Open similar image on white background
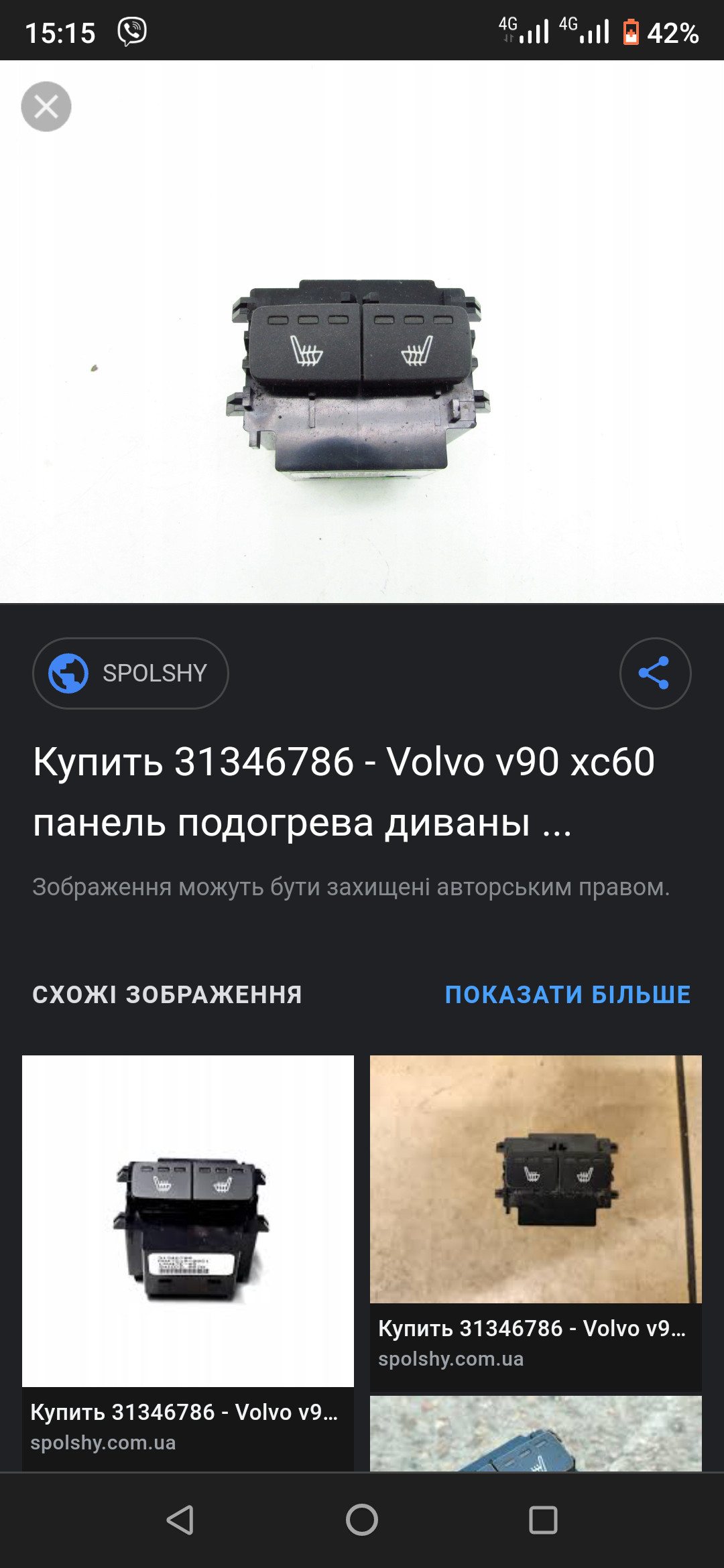Screen dimensions: 724x1568 click(x=188, y=1221)
